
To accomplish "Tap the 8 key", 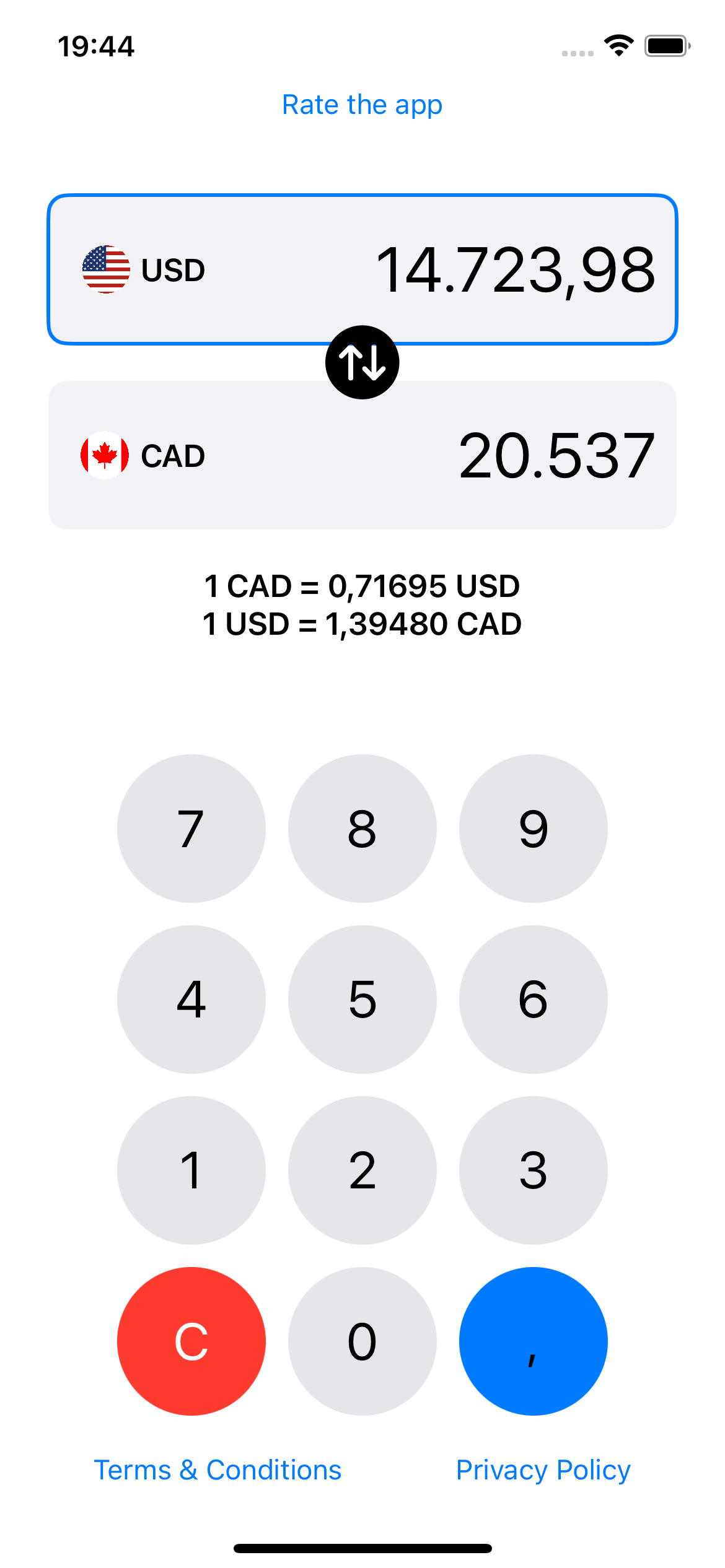I will 362,828.
